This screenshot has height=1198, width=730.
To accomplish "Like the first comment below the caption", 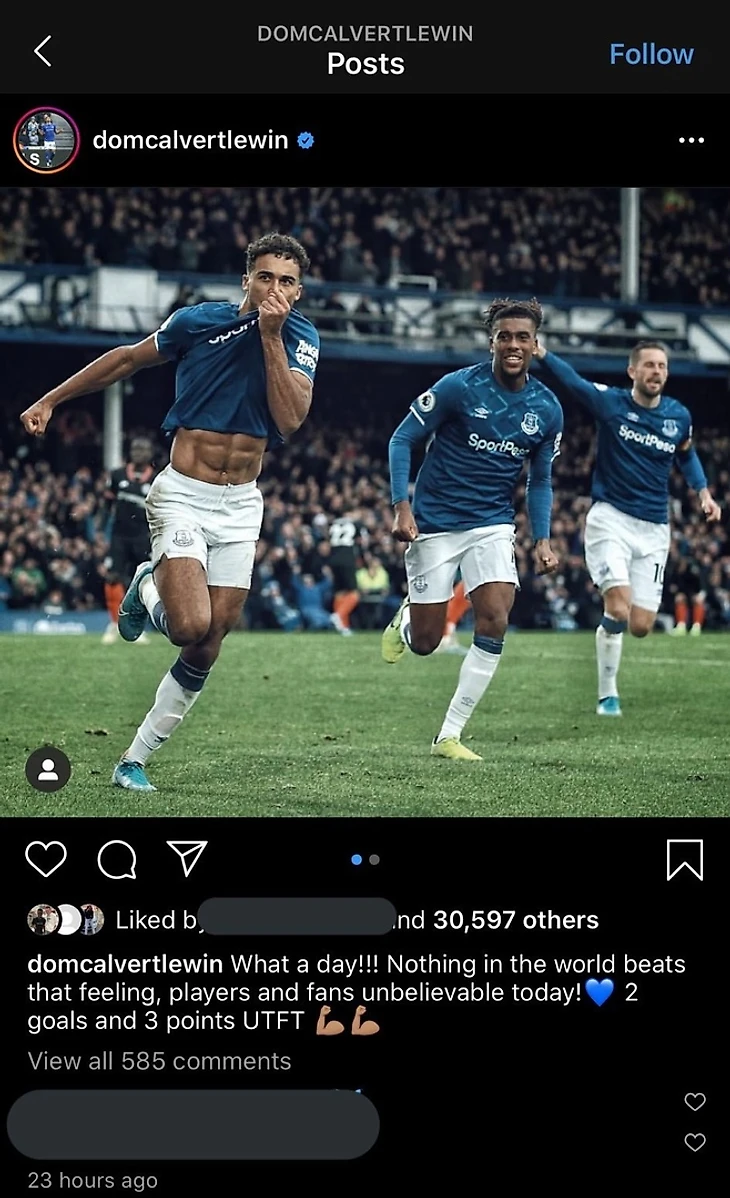I will click(x=695, y=1102).
